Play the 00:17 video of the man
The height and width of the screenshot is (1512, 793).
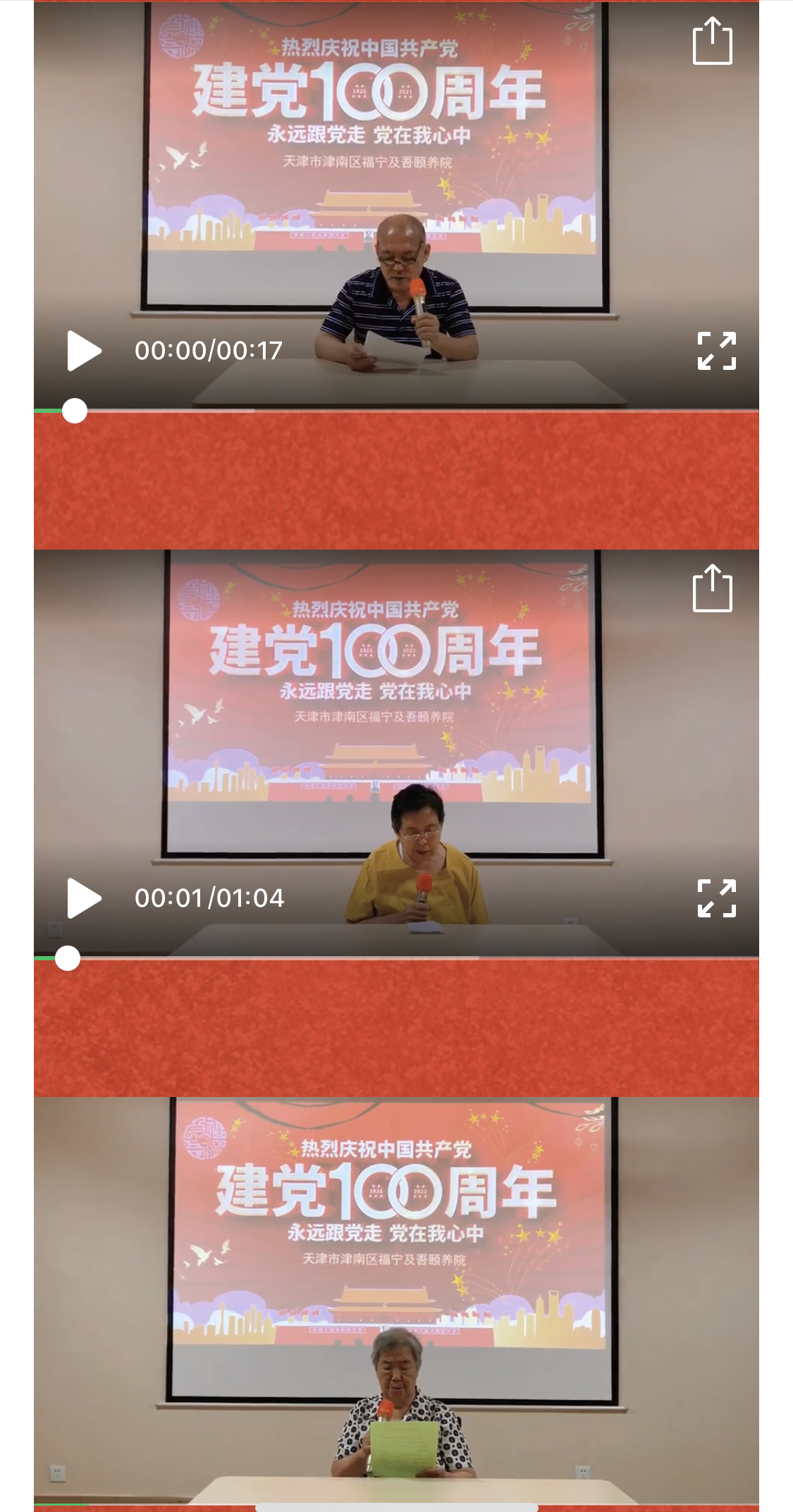84,351
